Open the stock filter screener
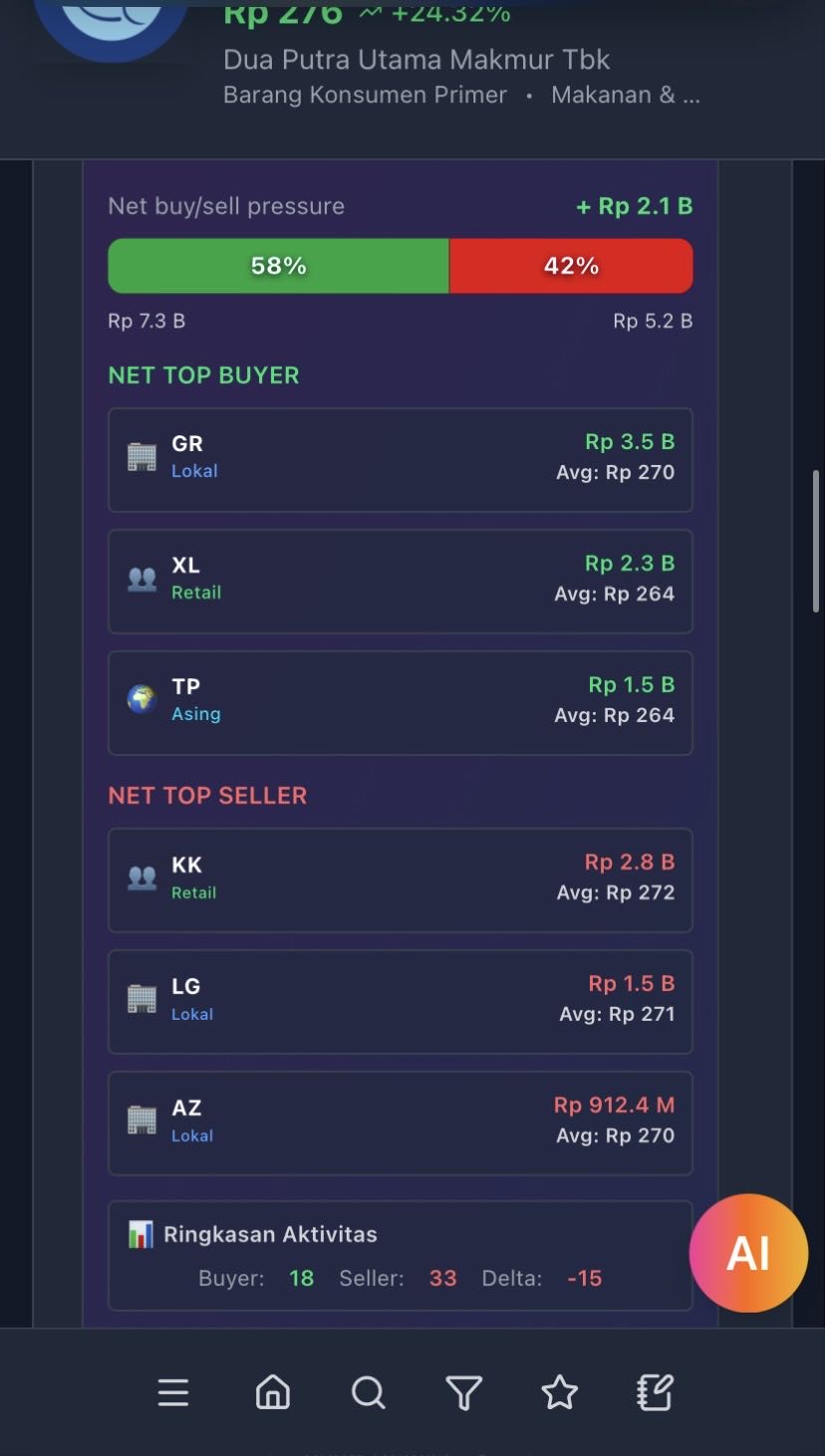The image size is (825, 1456). [x=463, y=1392]
